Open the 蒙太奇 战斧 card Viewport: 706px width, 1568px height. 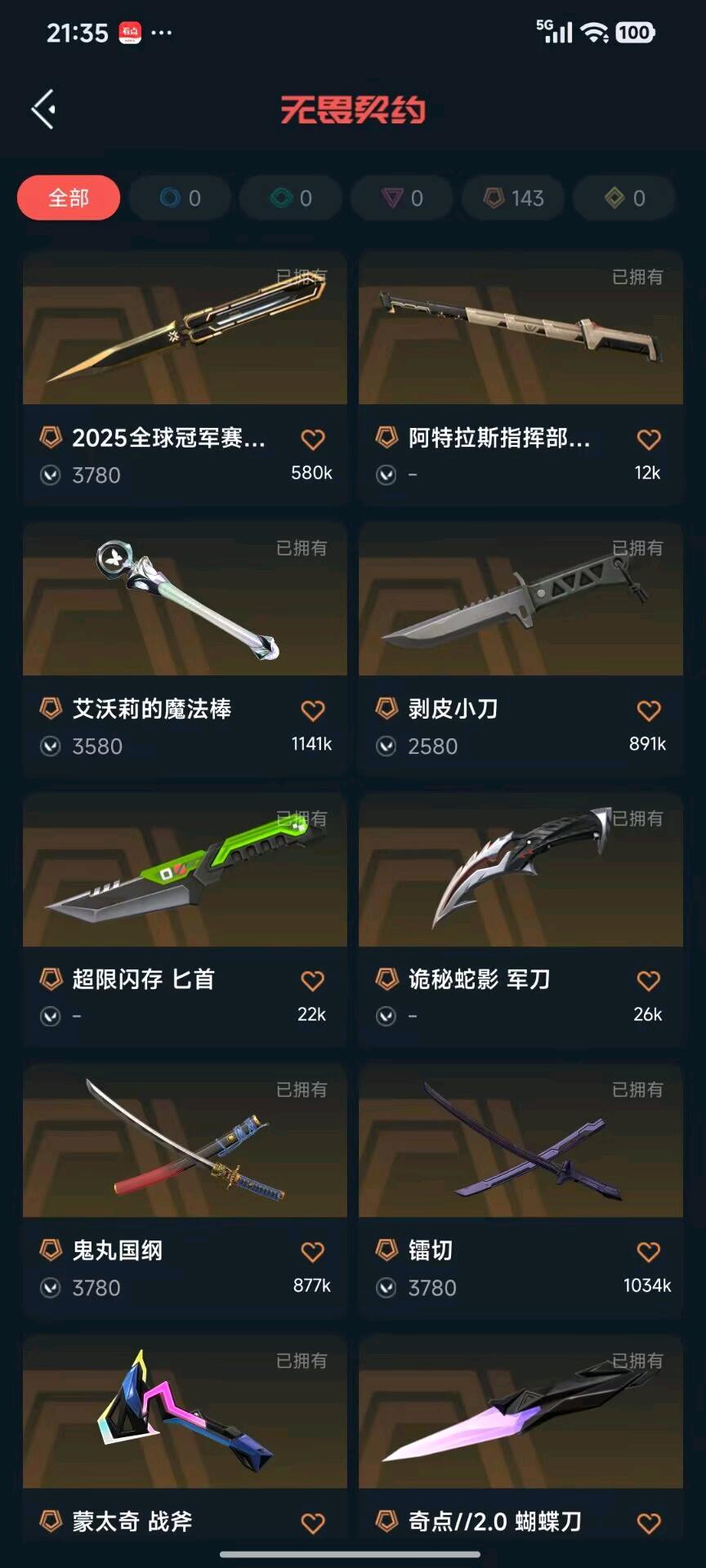coord(185,1439)
